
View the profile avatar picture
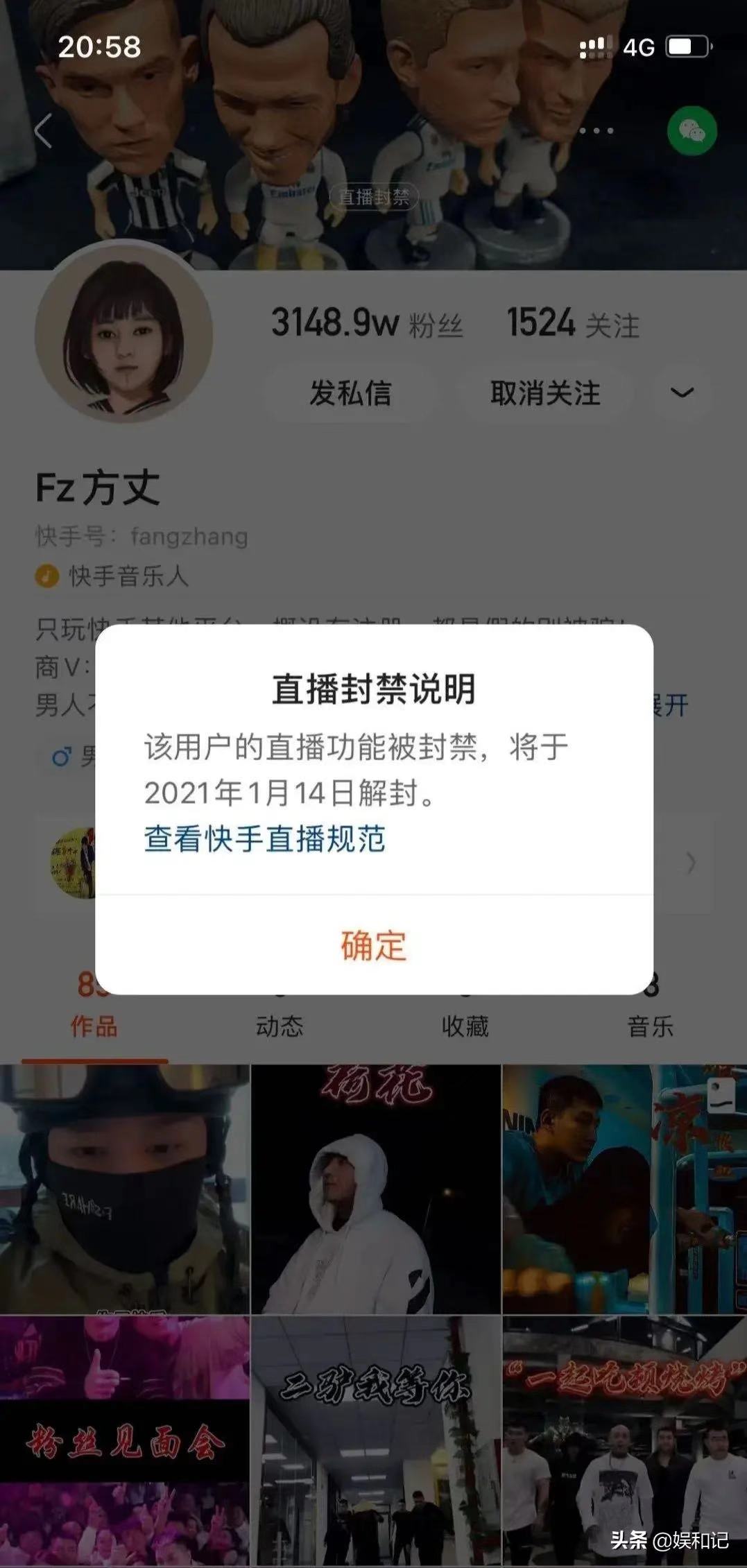124,332
